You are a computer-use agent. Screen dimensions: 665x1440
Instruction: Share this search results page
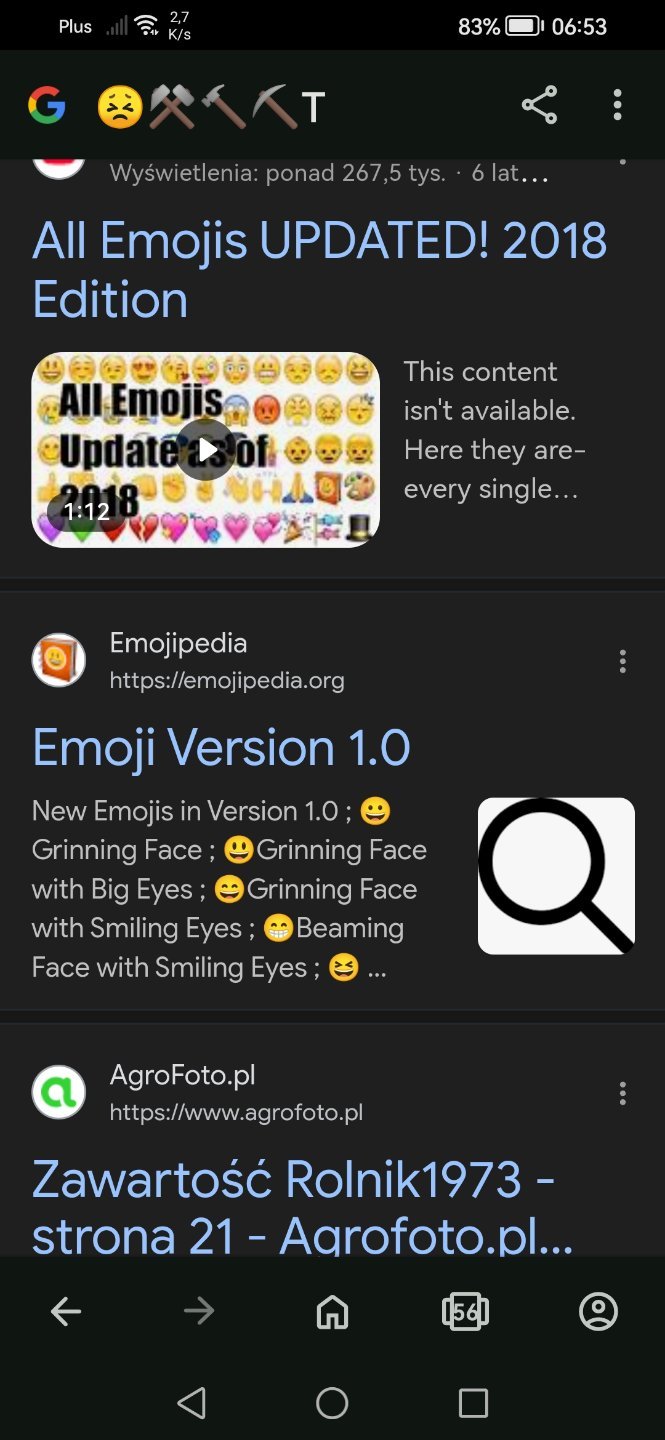(x=539, y=105)
